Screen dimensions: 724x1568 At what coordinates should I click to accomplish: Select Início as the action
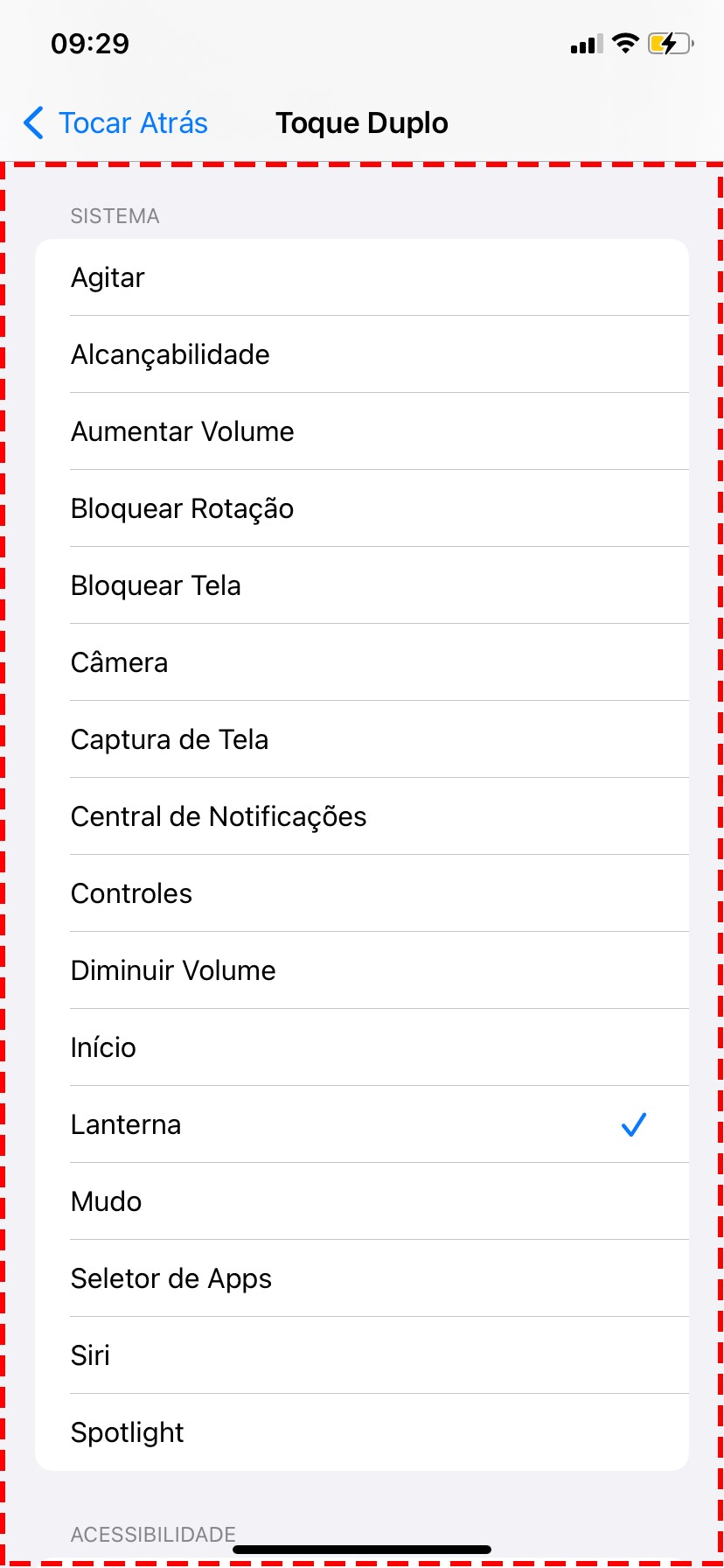coord(362,1047)
